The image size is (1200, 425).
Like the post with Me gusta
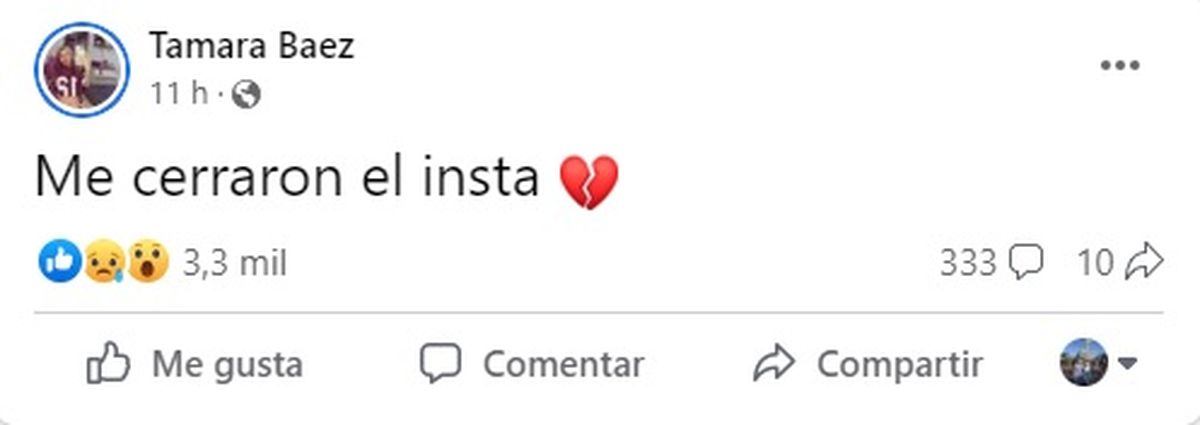(195, 364)
